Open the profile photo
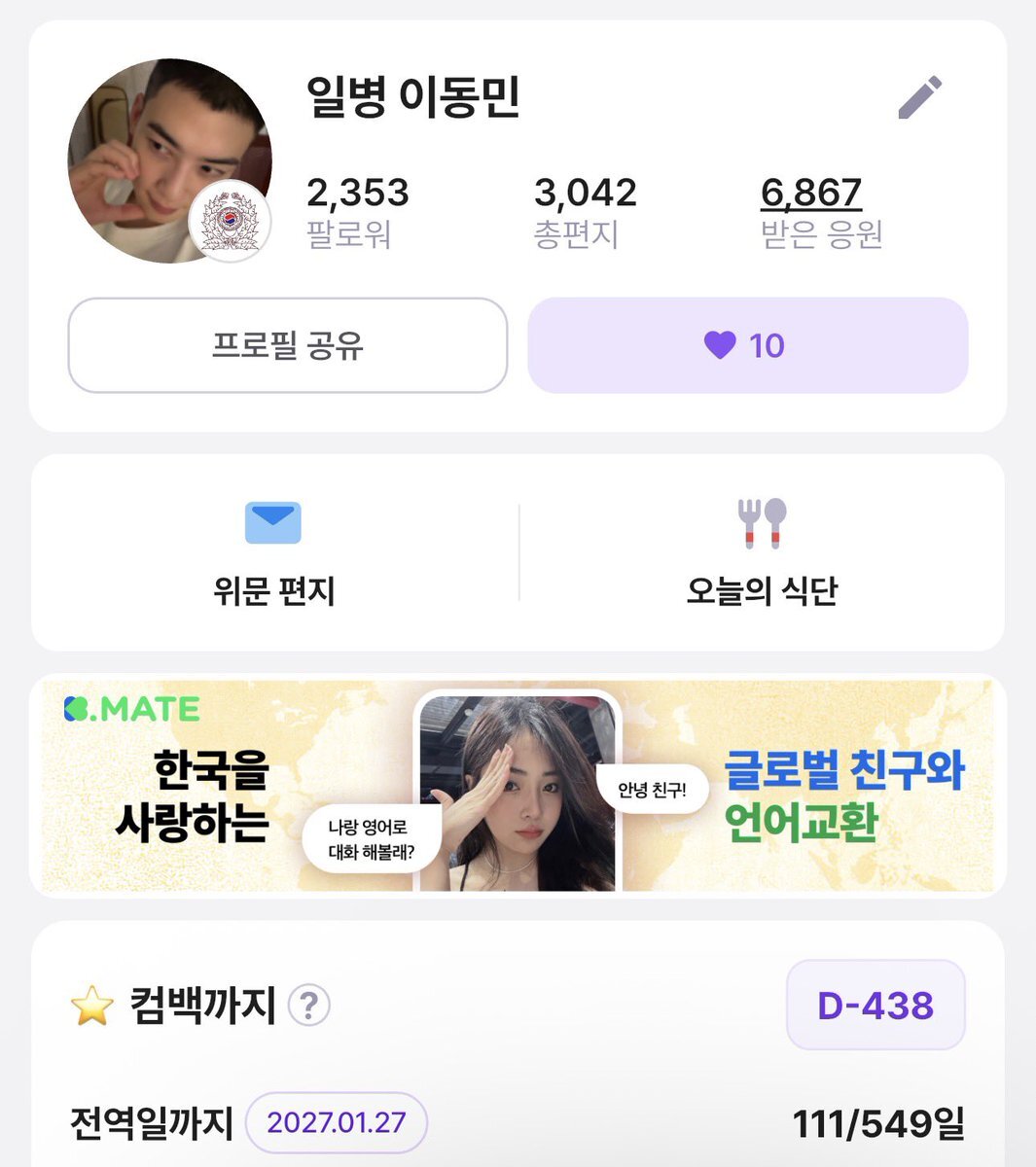1036x1167 pixels. (169, 160)
